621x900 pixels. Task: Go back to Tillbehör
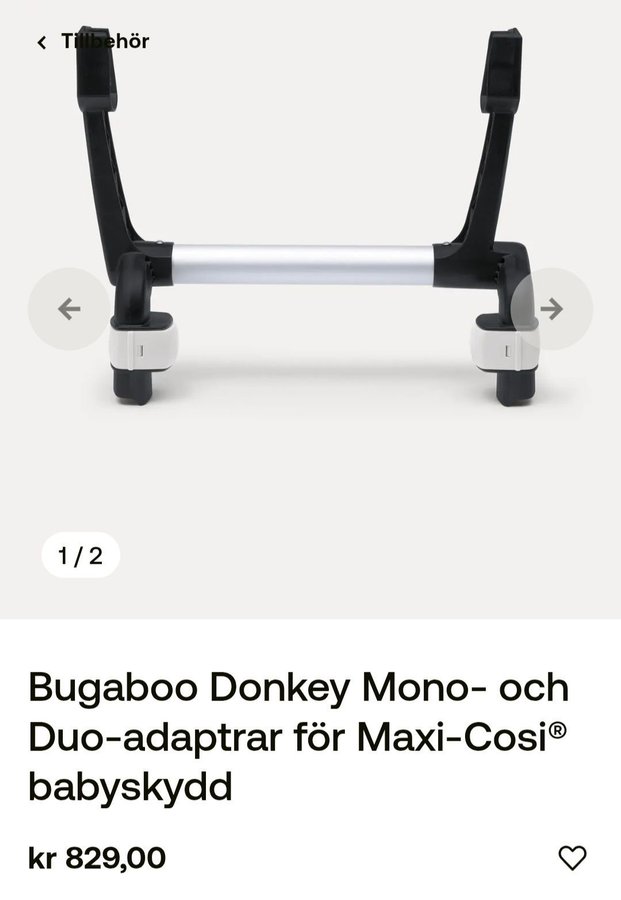pyautogui.click(x=92, y=42)
